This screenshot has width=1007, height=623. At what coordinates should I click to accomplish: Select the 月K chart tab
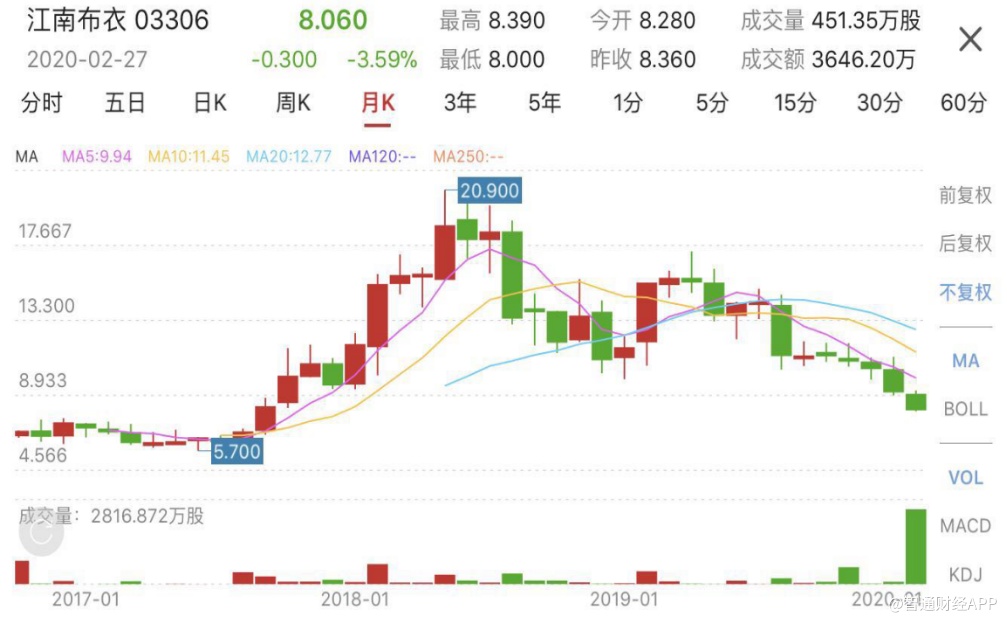pos(378,102)
